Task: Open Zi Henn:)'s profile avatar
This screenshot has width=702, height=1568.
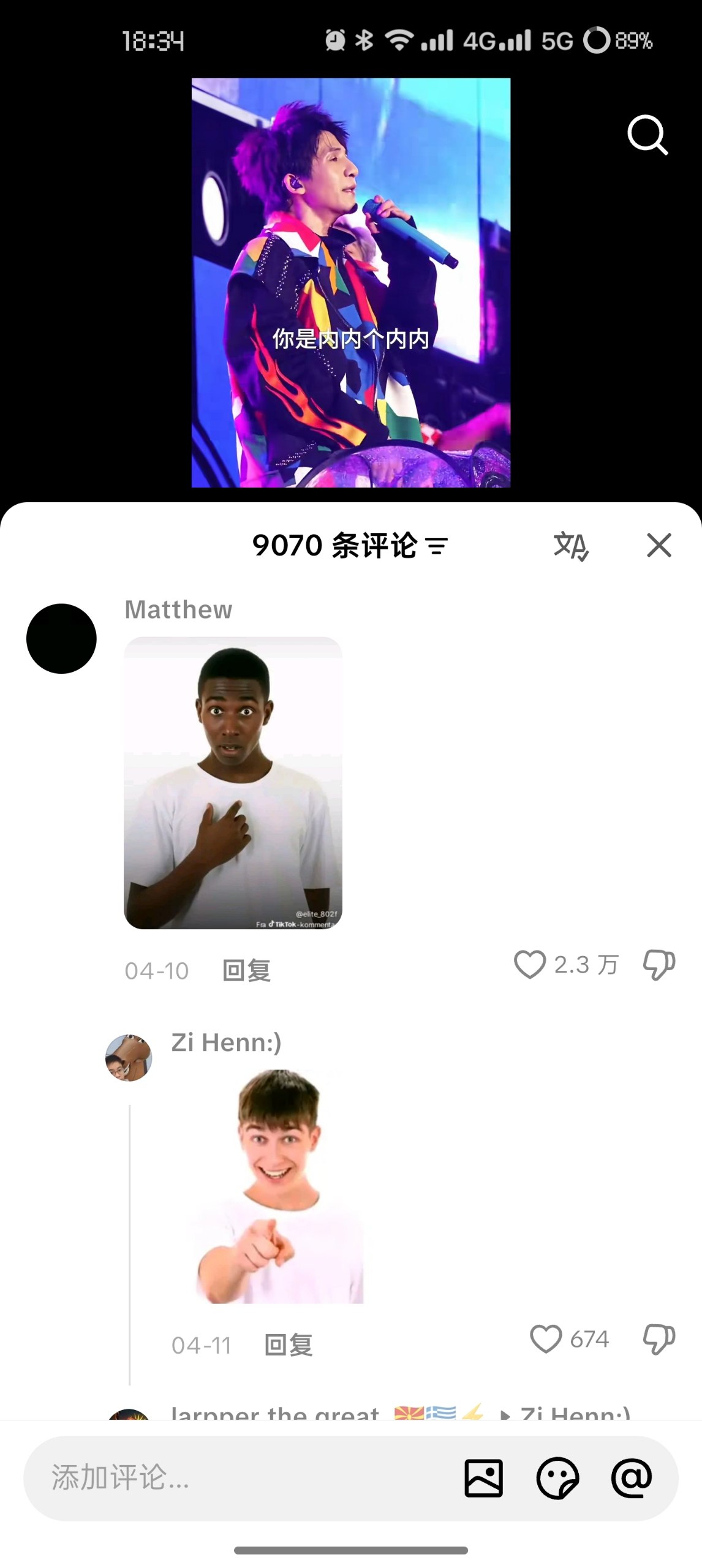Action: coord(129,1058)
